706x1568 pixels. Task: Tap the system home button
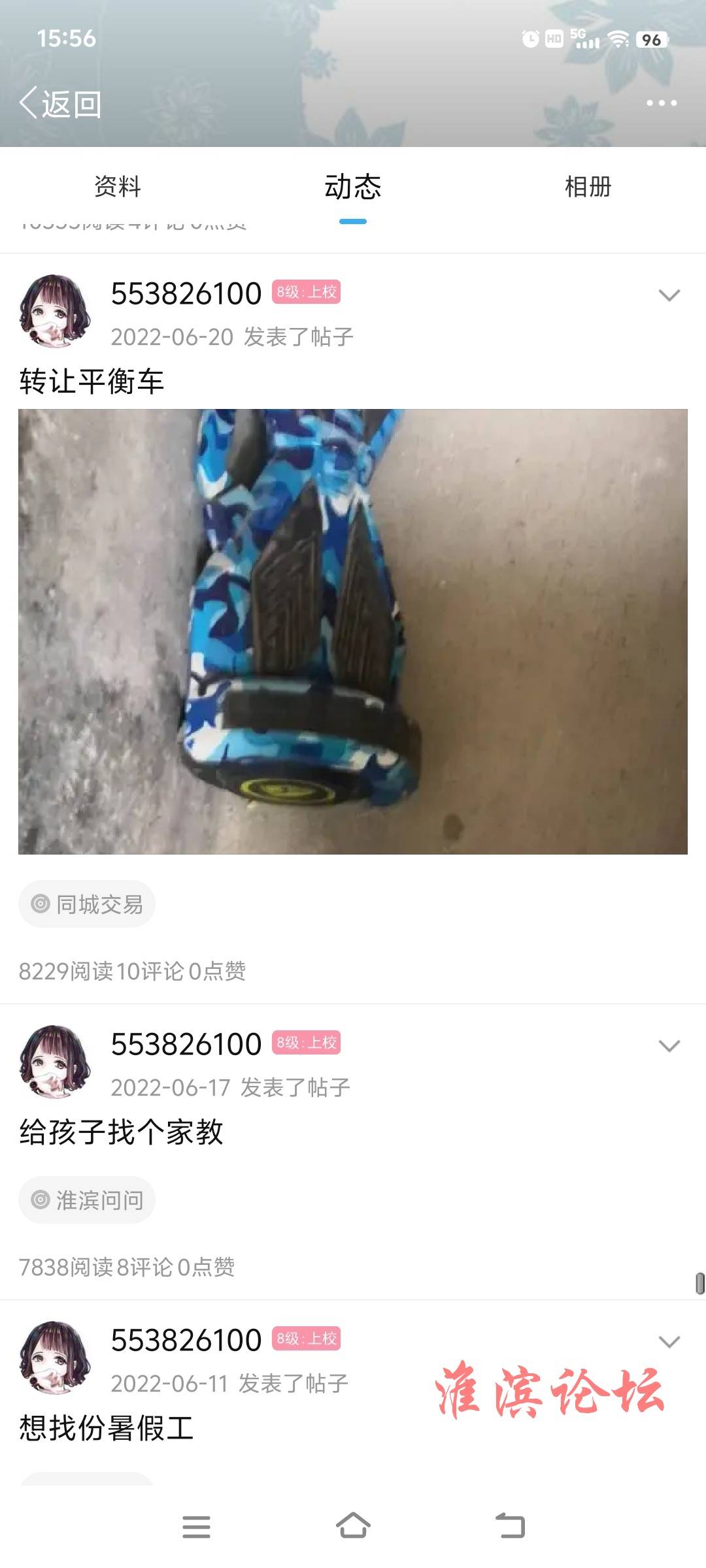click(353, 1526)
